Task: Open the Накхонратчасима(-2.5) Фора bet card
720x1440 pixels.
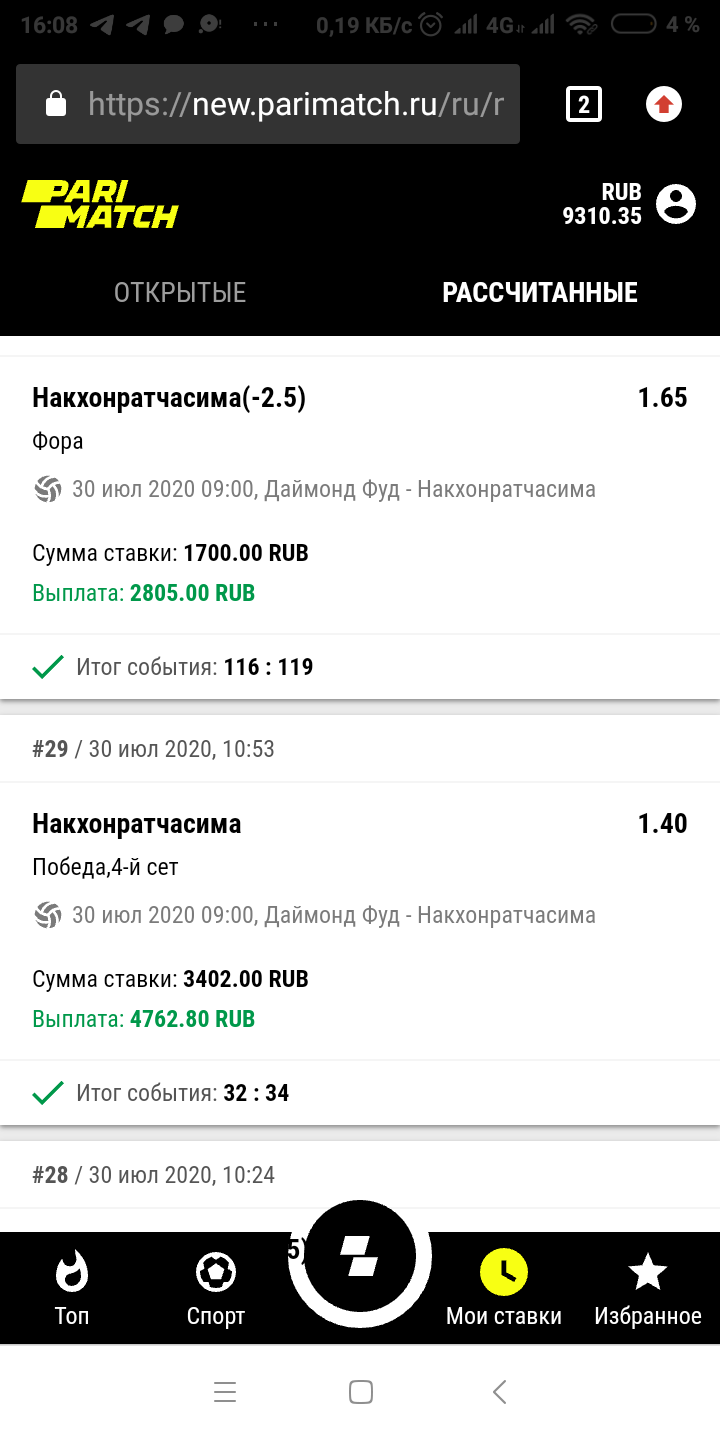Action: [360, 490]
